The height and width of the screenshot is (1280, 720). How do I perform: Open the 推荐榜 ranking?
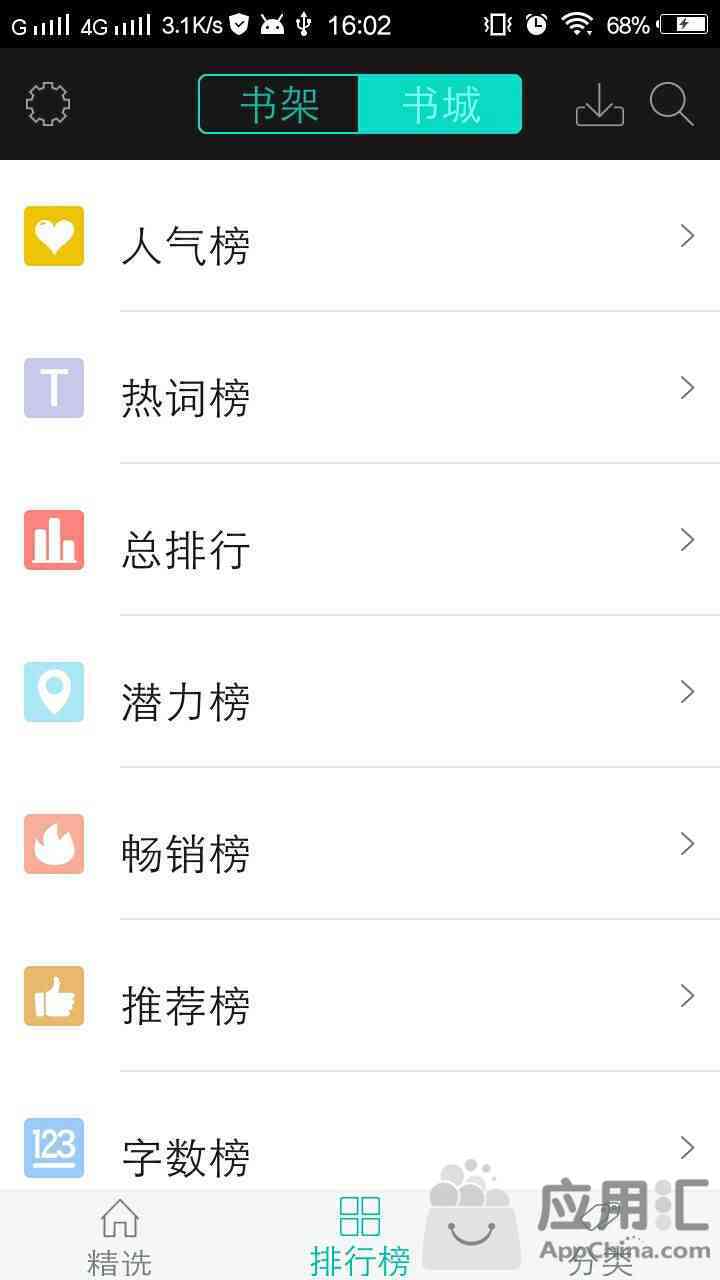click(x=360, y=996)
